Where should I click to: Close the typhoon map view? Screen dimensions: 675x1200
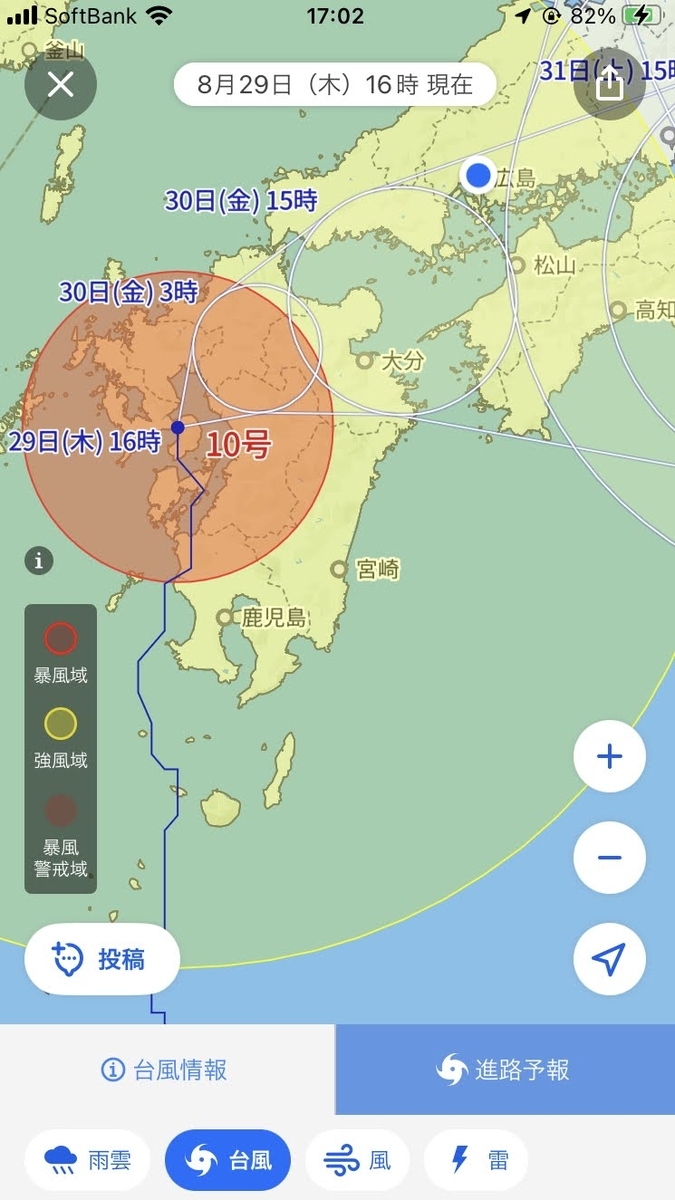pos(60,84)
